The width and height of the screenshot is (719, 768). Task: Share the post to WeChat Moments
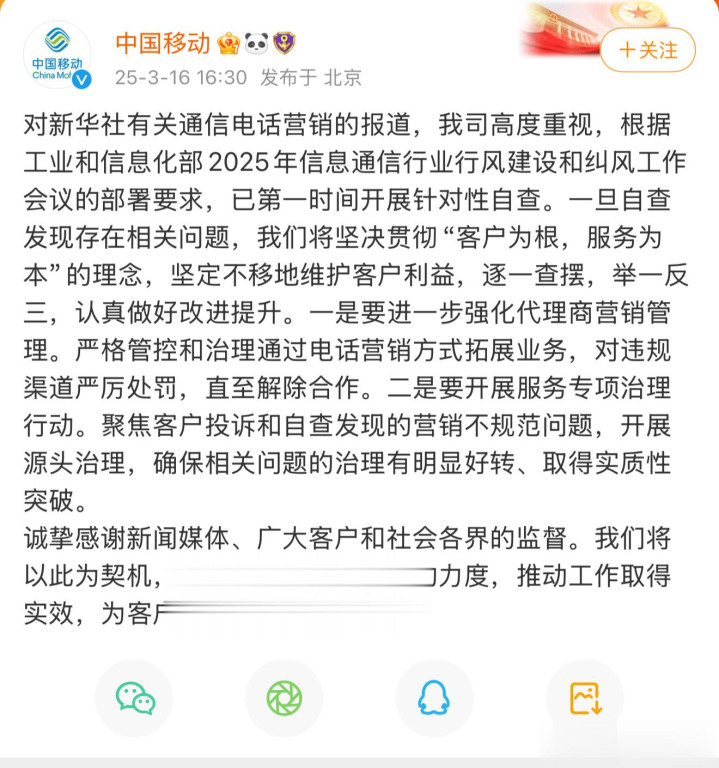[x=284, y=698]
